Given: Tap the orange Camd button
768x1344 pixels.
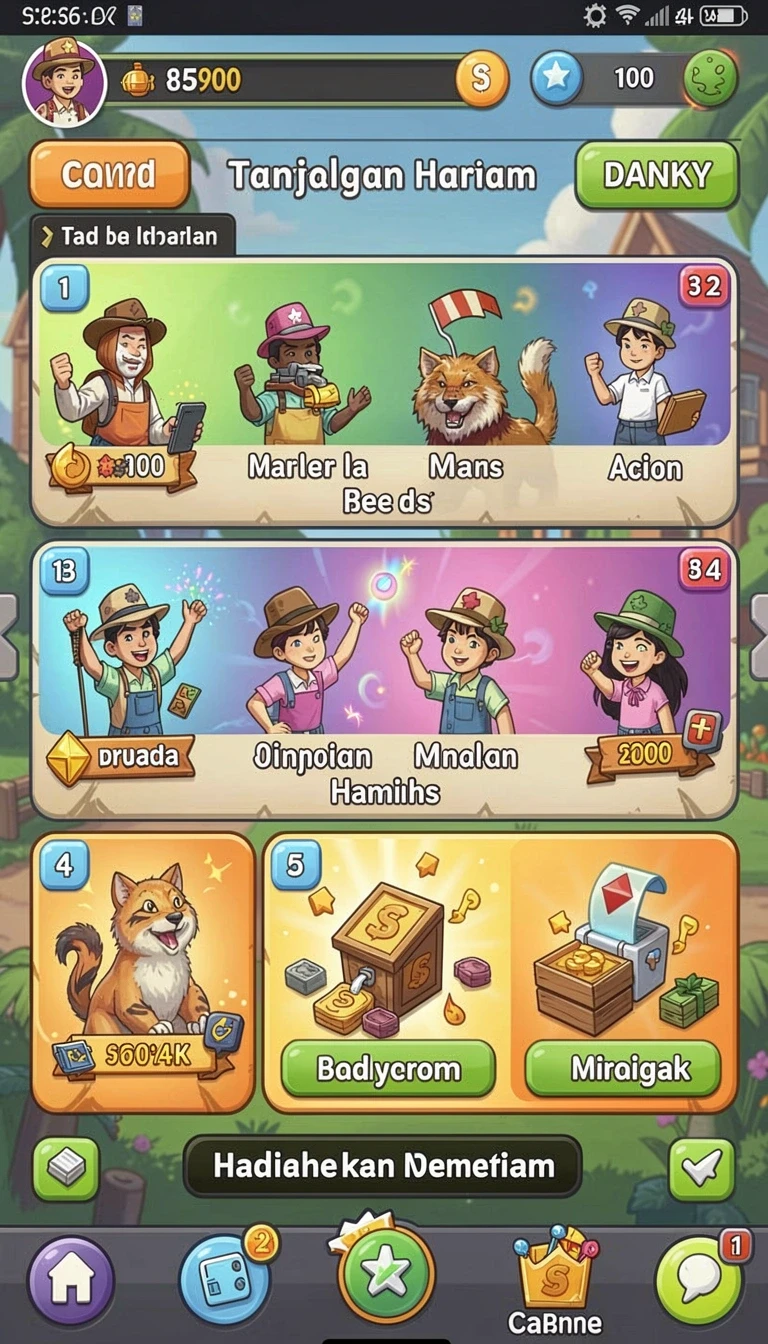Looking at the screenshot, I should coord(109,174).
